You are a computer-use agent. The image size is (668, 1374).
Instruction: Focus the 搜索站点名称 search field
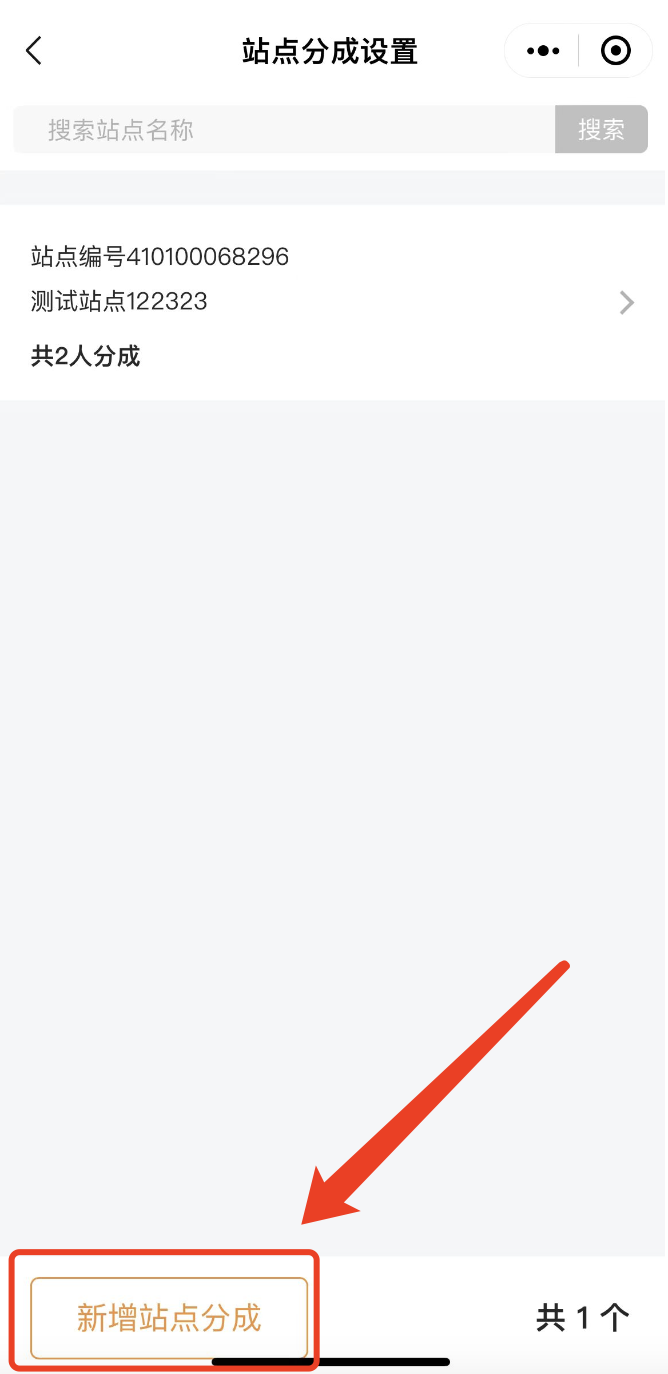(x=285, y=130)
